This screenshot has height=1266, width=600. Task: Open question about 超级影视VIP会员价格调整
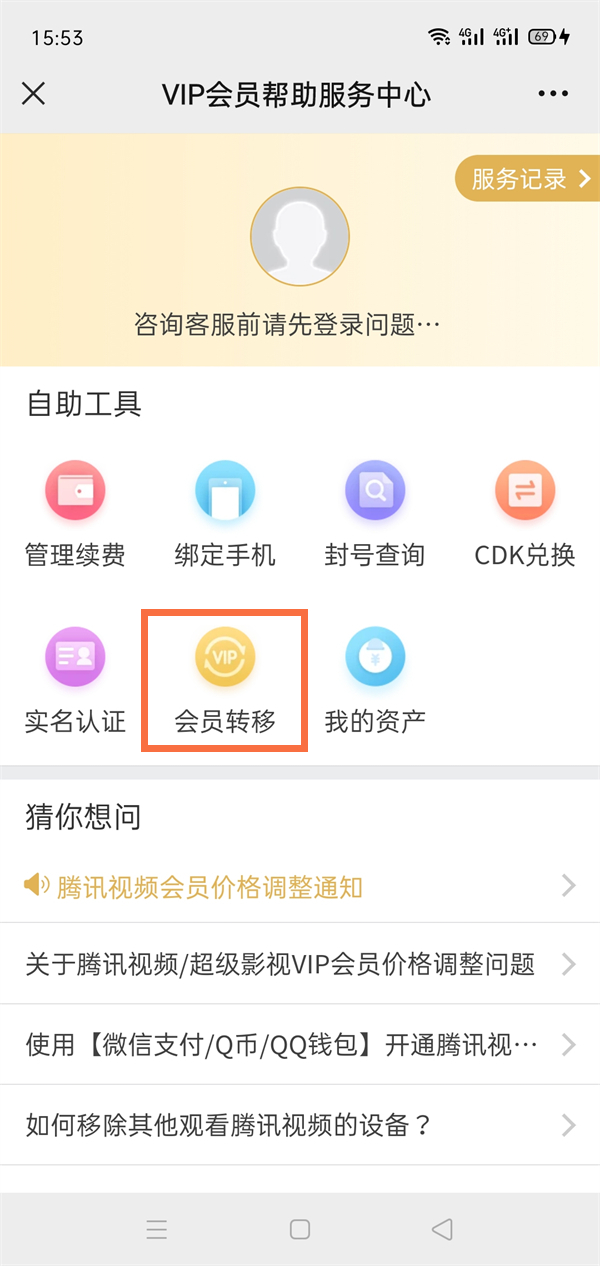click(x=300, y=964)
